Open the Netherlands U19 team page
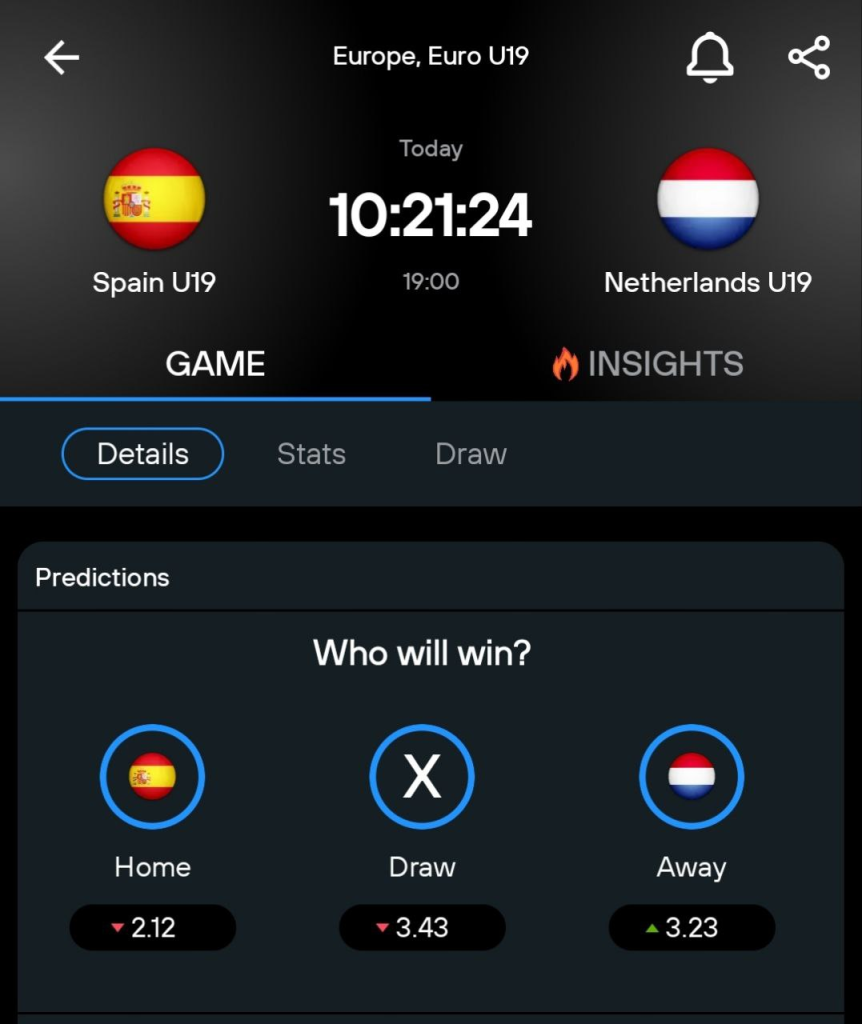The image size is (862, 1024). point(708,199)
